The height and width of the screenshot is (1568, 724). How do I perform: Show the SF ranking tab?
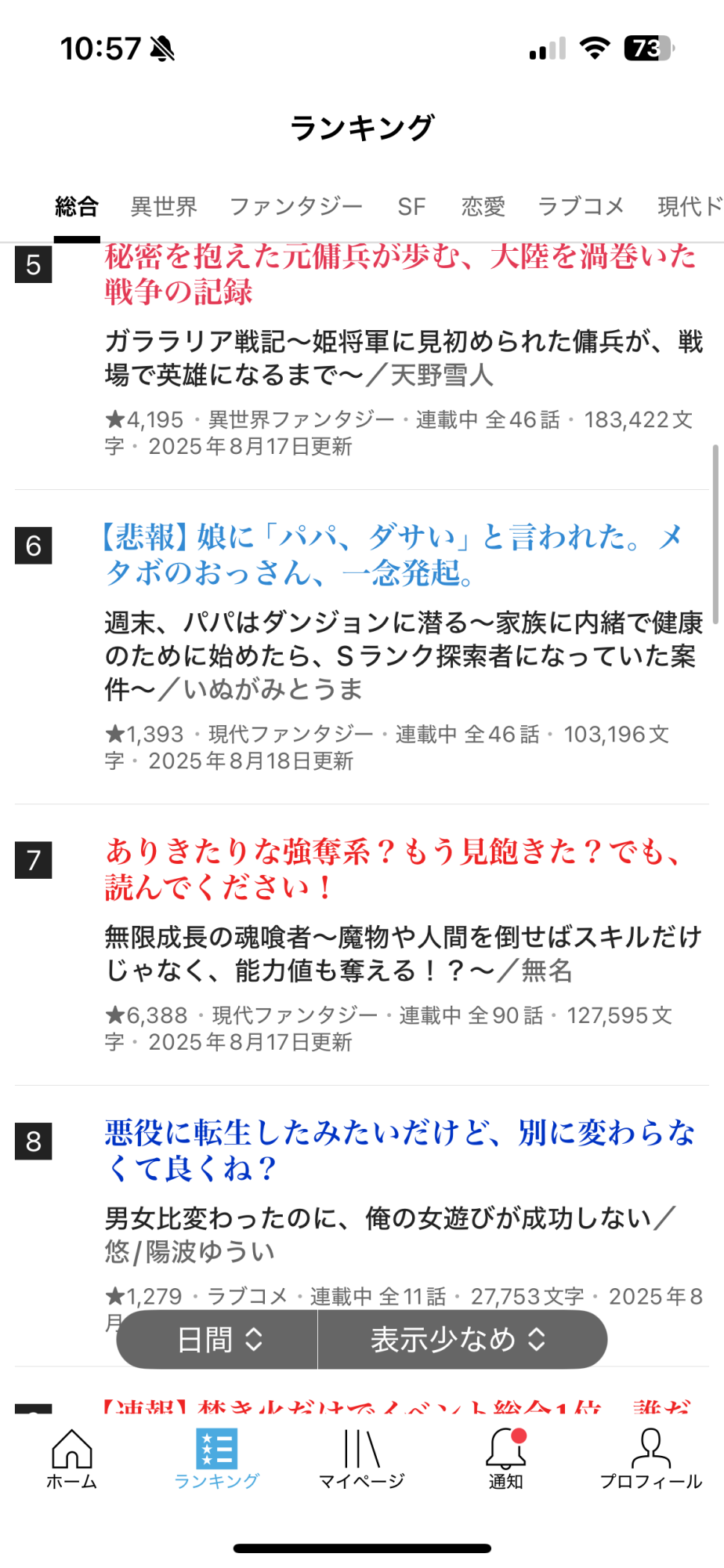point(411,207)
